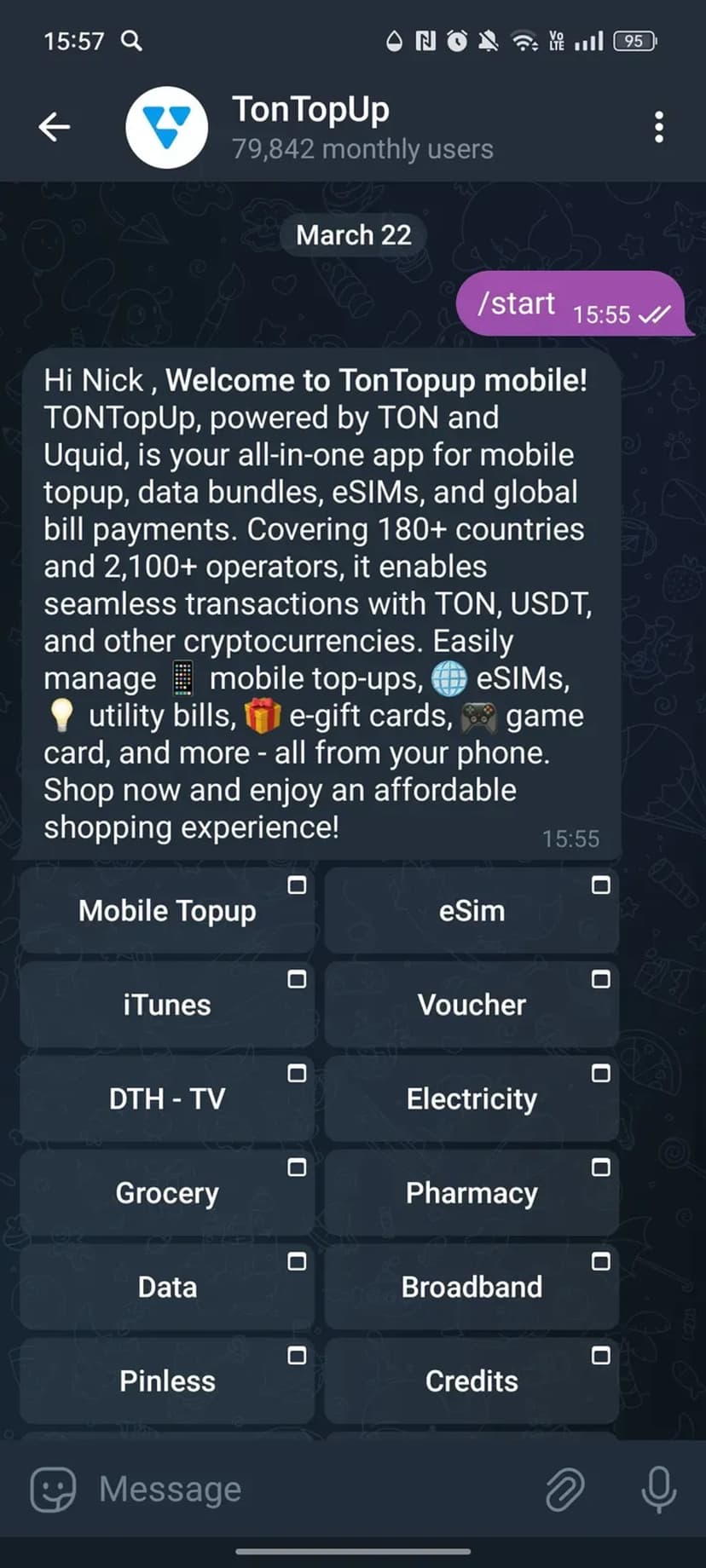This screenshot has height=1568, width=706.
Task: Tap the iTunes button
Action: (x=167, y=1004)
